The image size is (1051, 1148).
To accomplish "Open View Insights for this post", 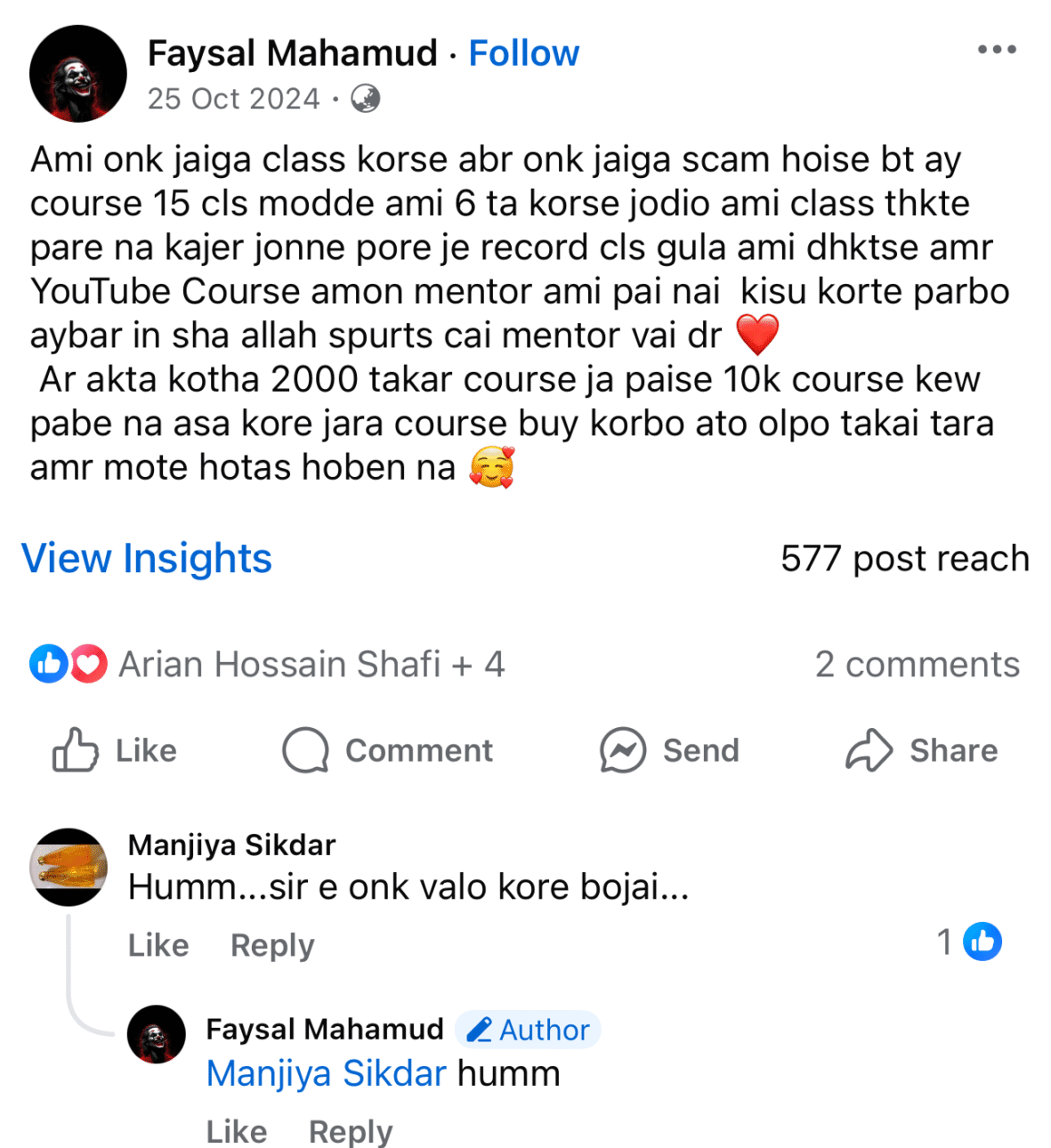I will tap(147, 559).
